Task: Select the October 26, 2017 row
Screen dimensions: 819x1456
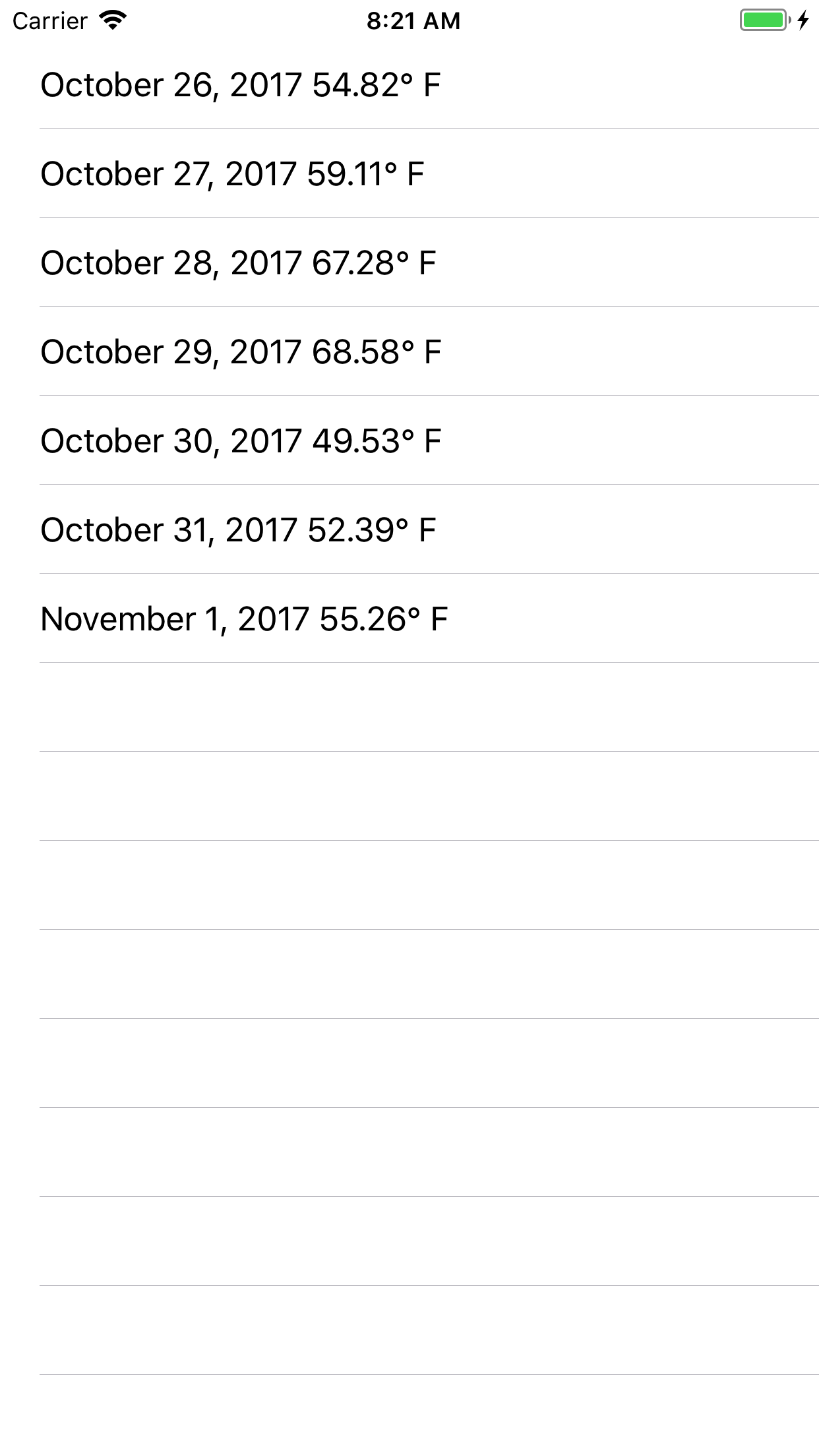Action: click(x=409, y=84)
